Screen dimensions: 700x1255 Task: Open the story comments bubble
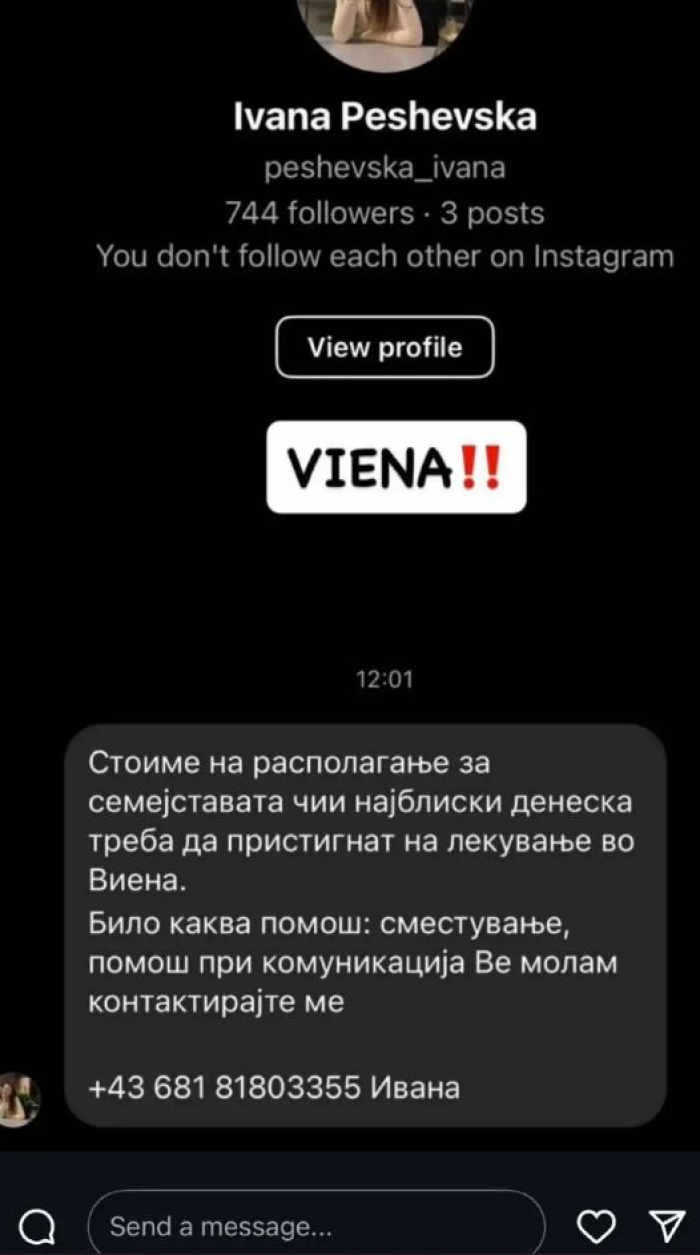(x=36, y=1225)
